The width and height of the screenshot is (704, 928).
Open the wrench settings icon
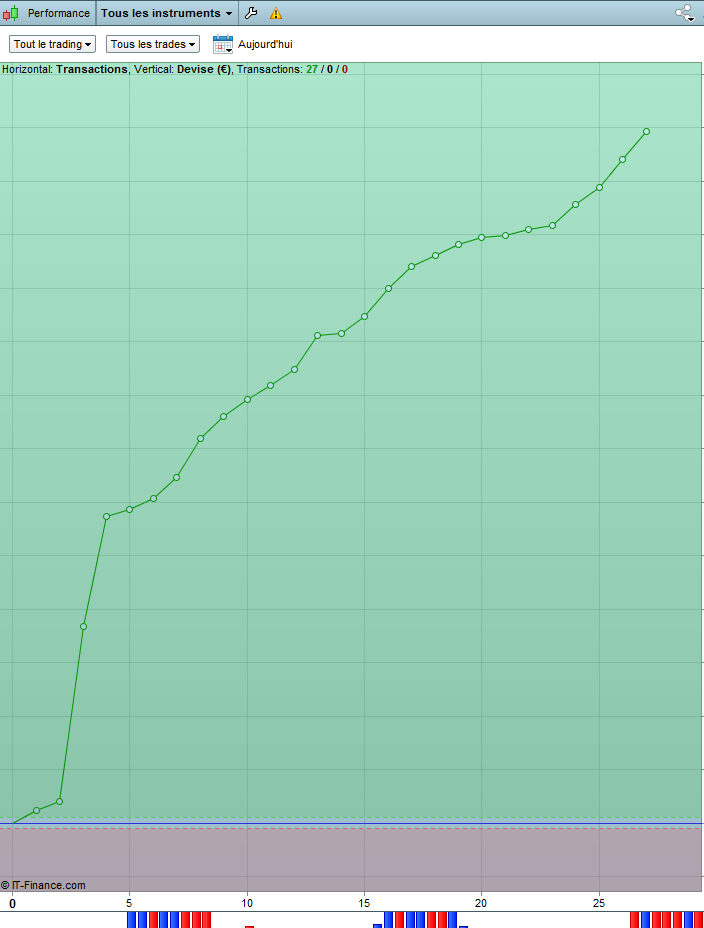(x=251, y=13)
